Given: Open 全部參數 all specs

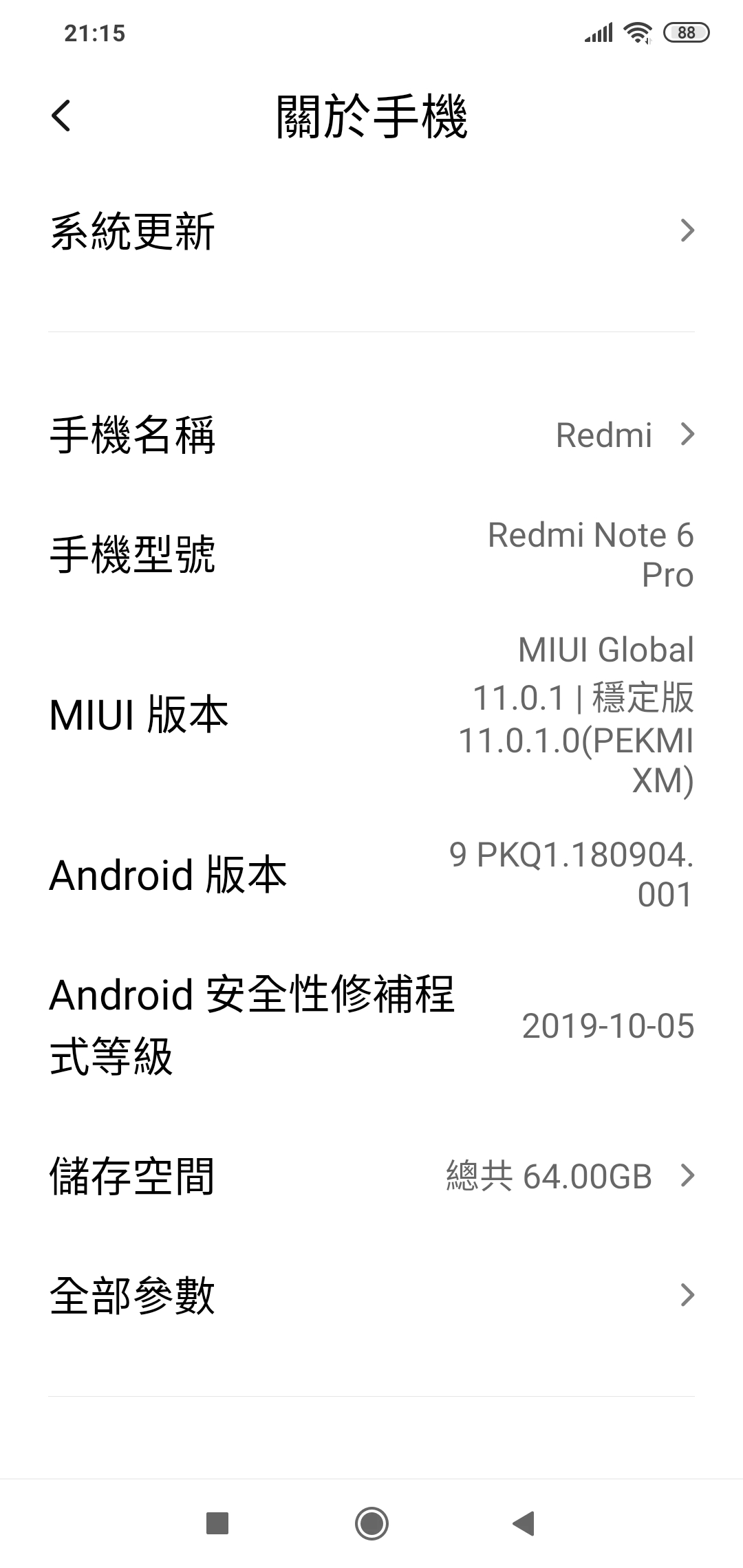Looking at the screenshot, I should (371, 1296).
